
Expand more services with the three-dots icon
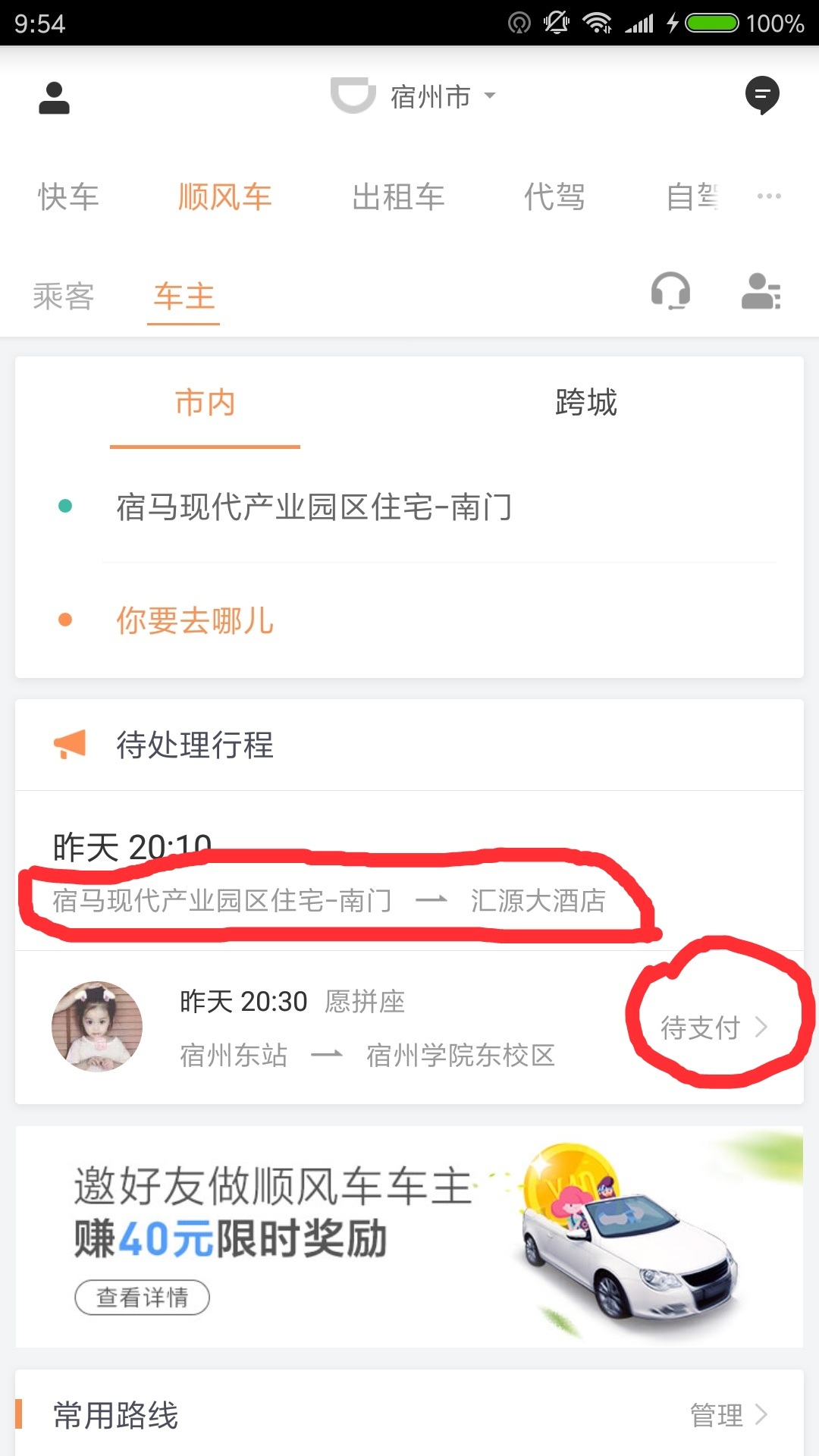point(769,196)
